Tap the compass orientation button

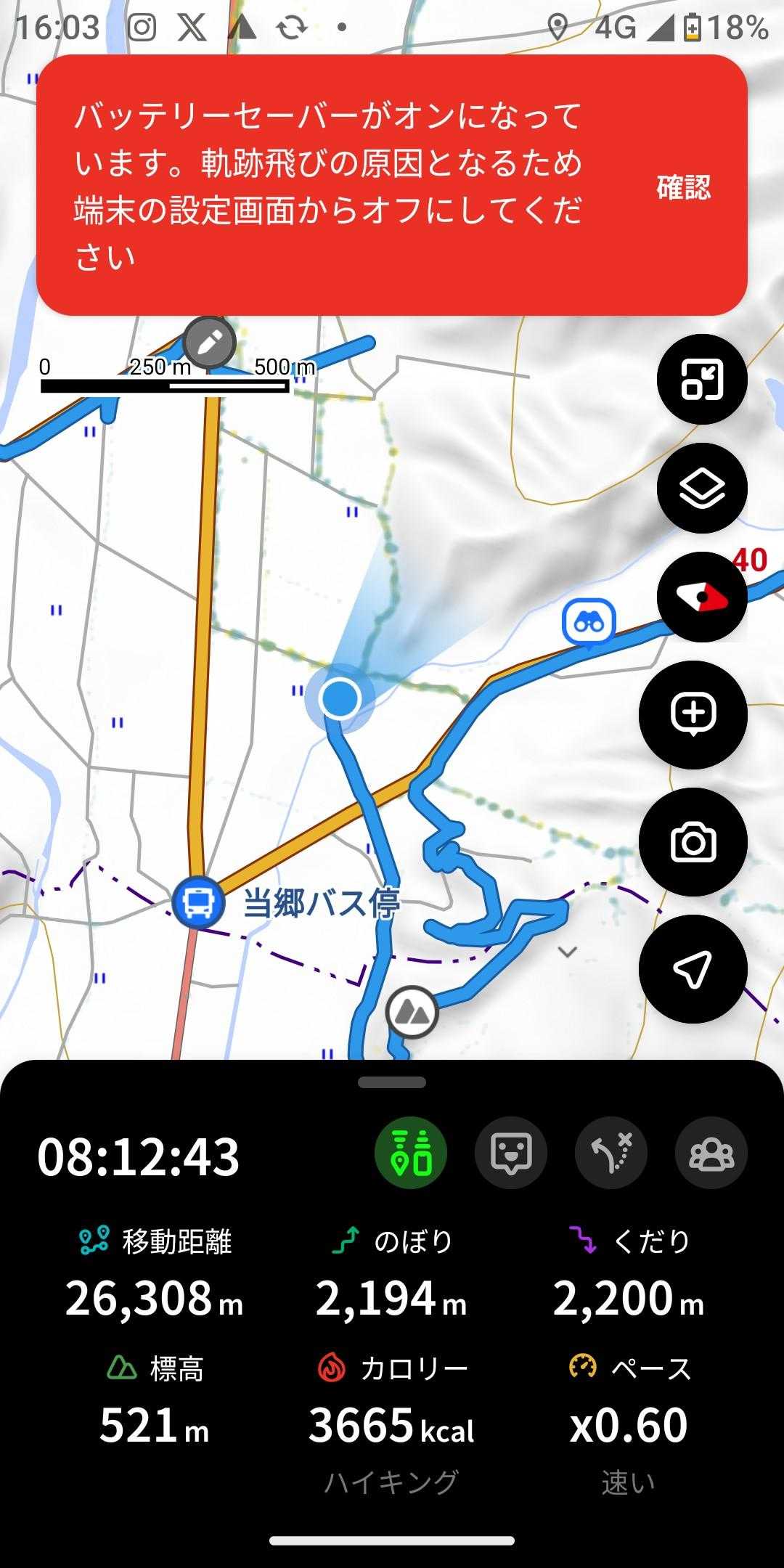coord(701,597)
